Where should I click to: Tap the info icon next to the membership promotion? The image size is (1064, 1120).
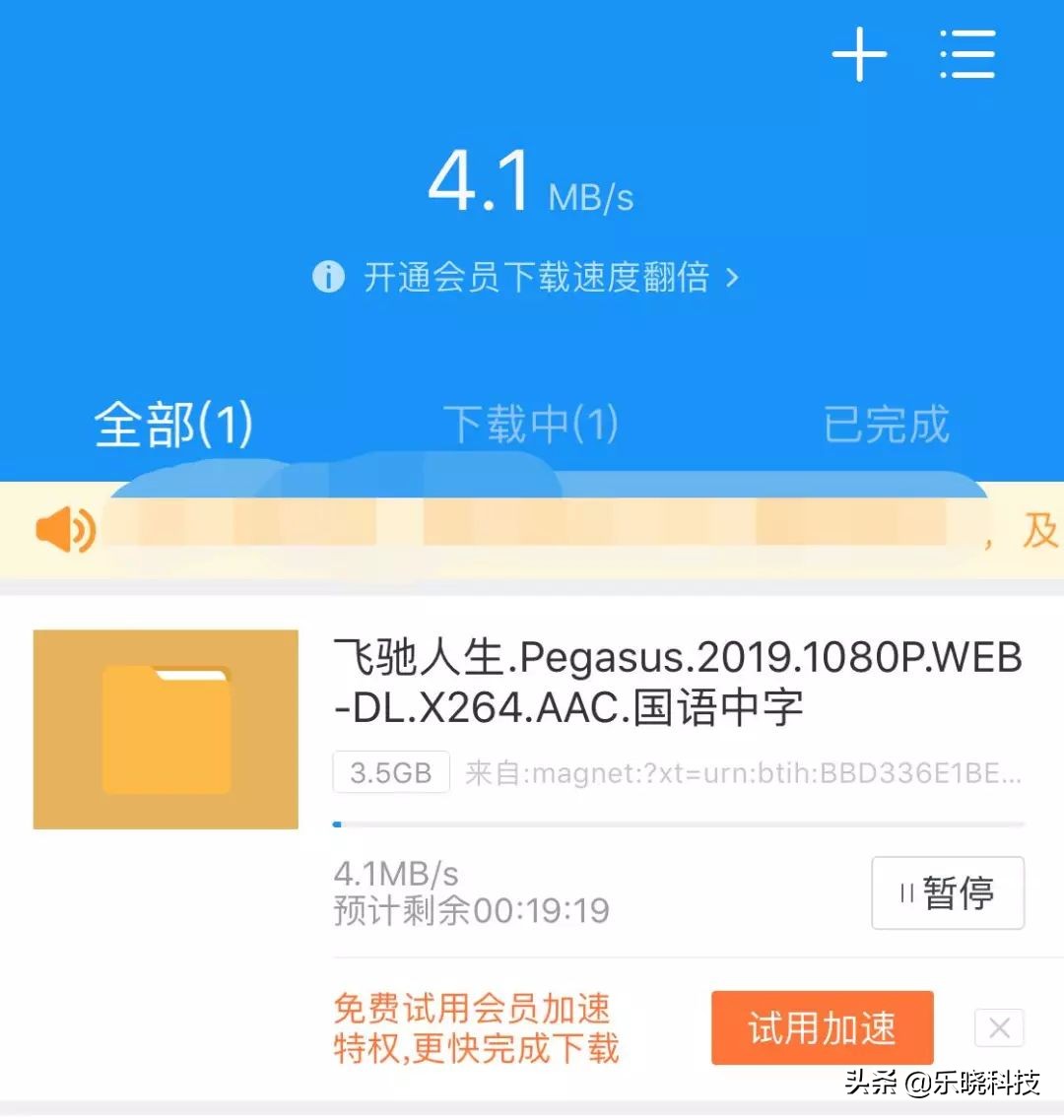pyautogui.click(x=328, y=278)
